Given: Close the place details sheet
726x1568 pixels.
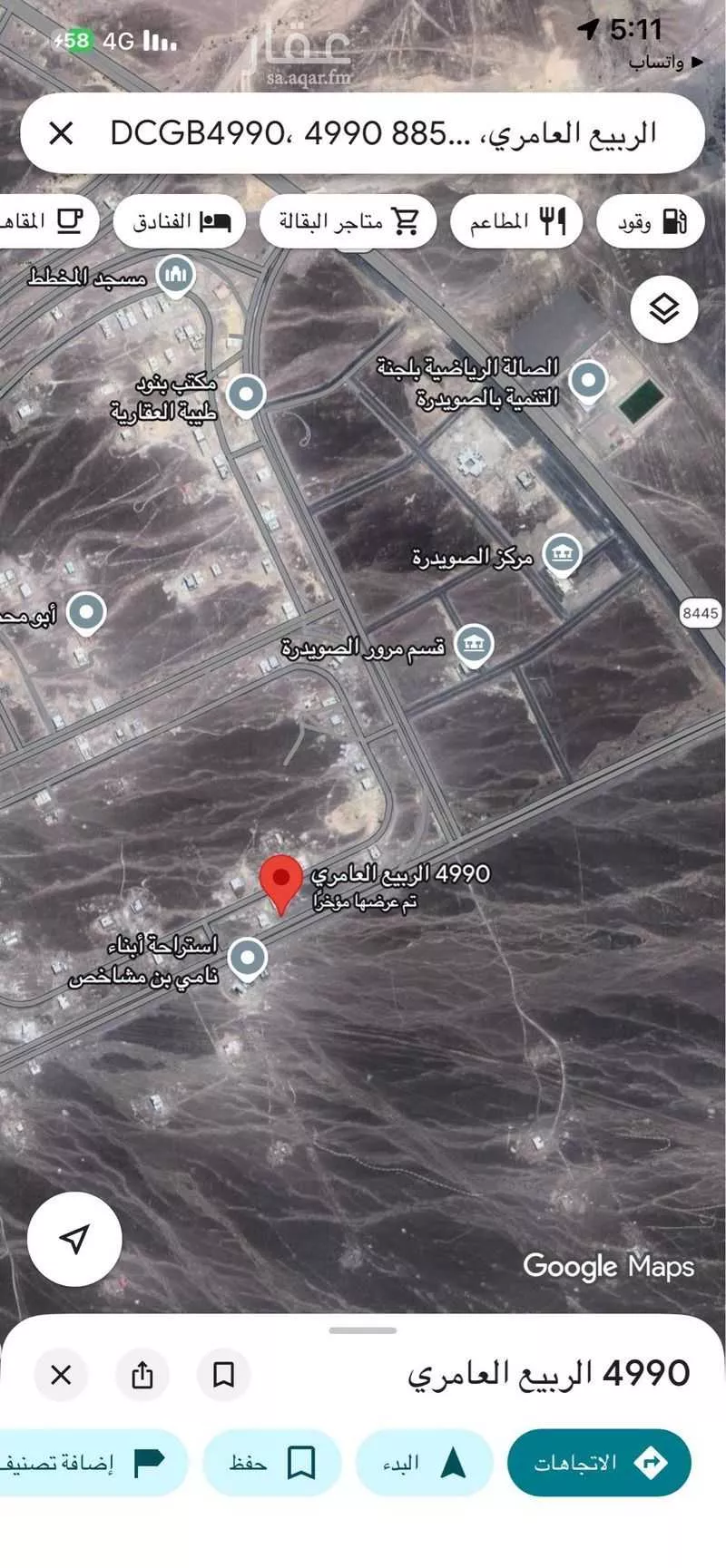Looking at the screenshot, I should 61,1374.
